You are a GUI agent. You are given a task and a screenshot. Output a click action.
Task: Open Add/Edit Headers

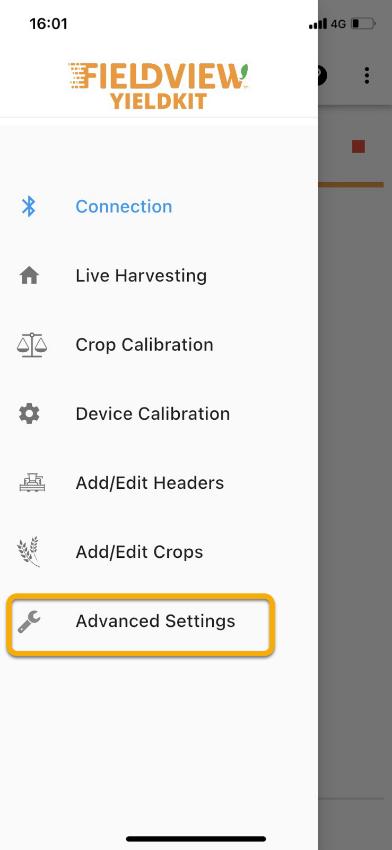(x=159, y=482)
